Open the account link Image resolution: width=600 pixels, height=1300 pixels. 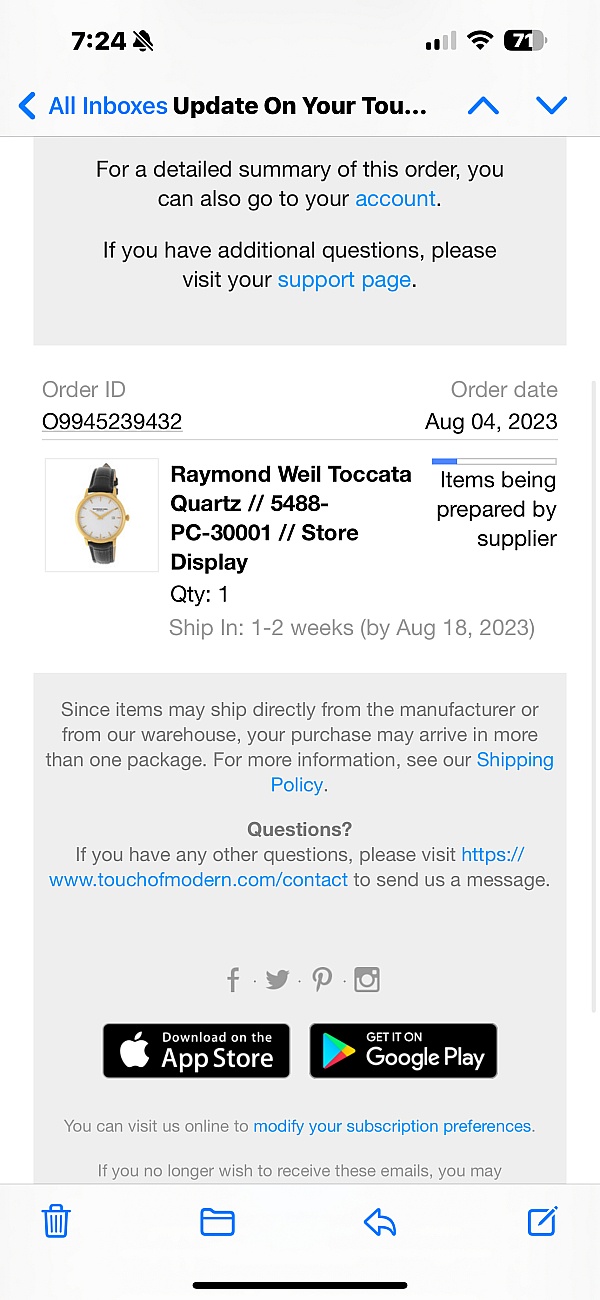(396, 199)
